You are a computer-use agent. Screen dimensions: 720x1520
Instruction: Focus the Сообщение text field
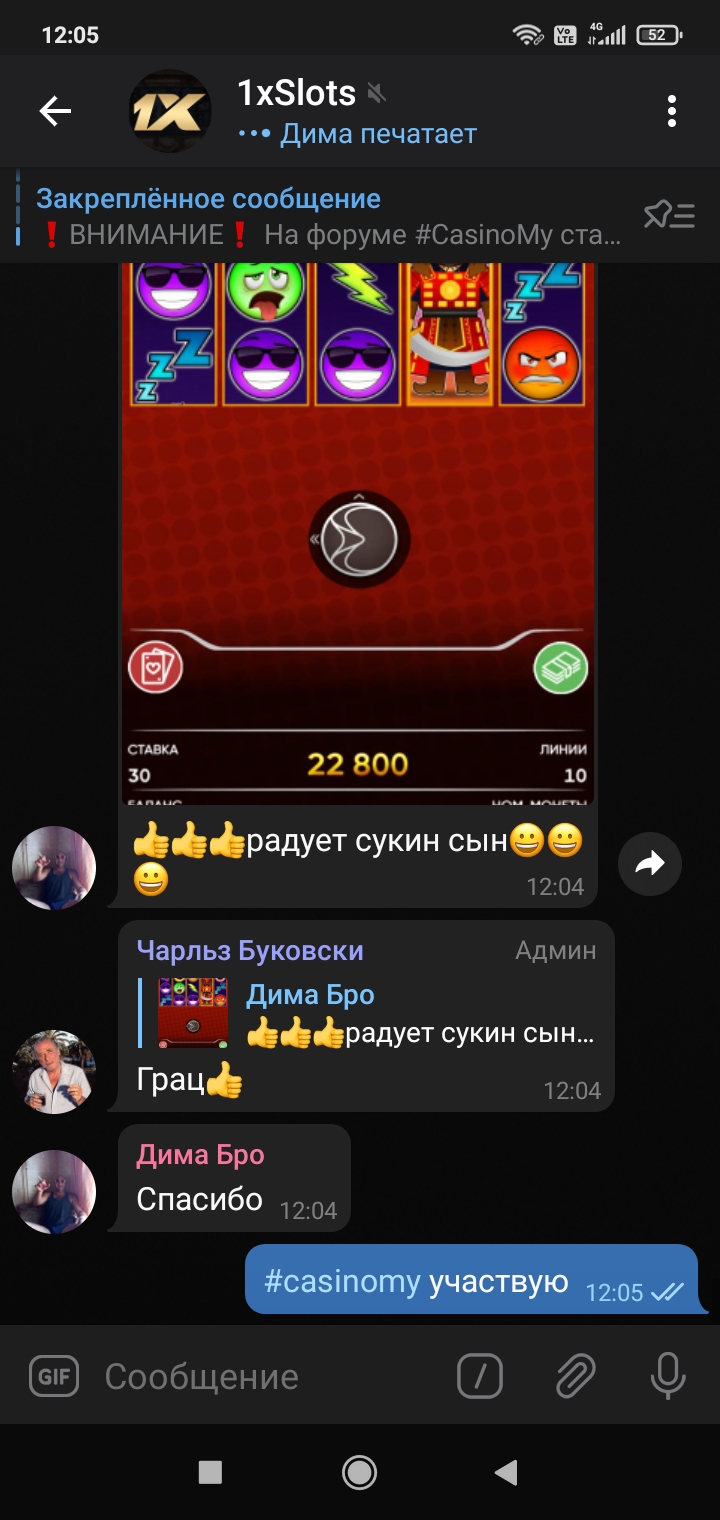pos(270,1377)
